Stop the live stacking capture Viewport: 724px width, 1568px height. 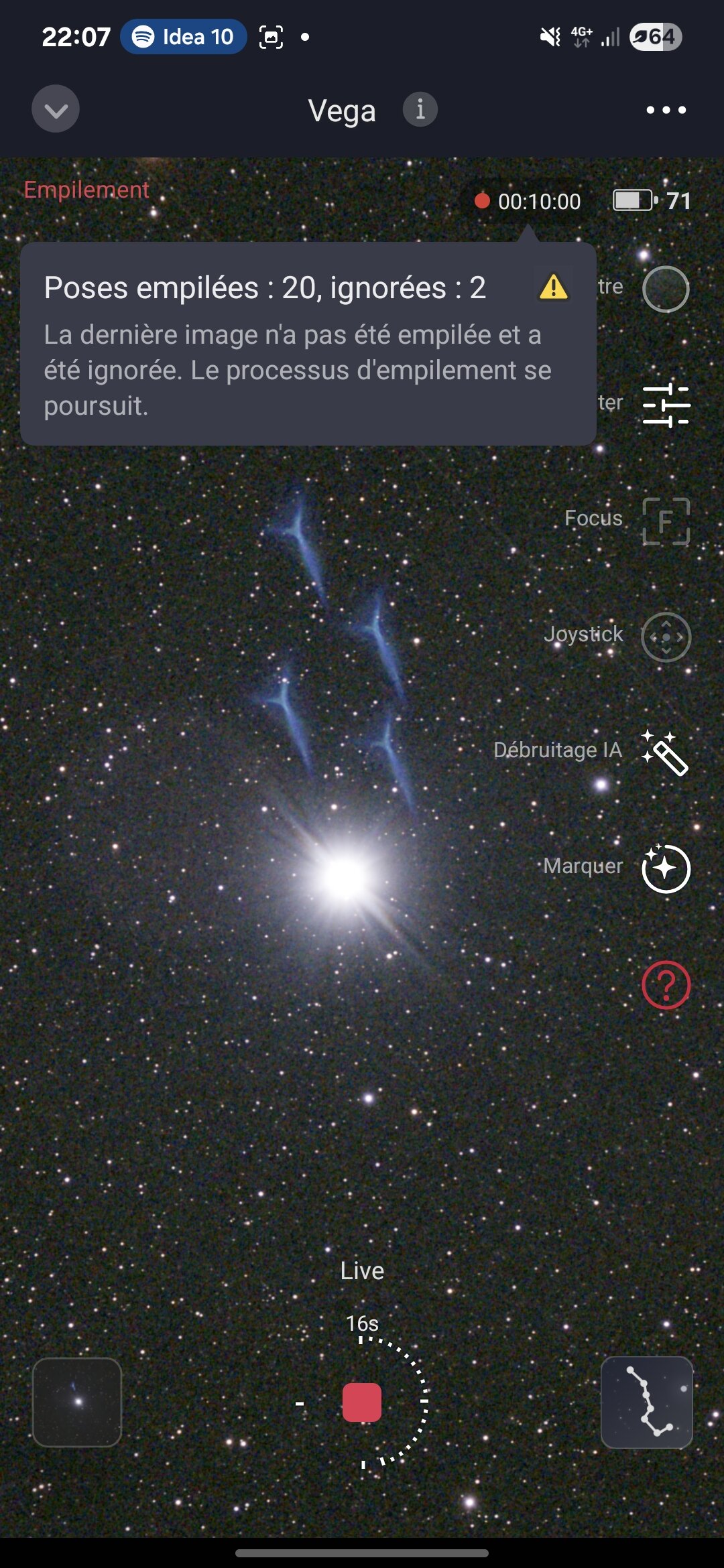point(362,1402)
